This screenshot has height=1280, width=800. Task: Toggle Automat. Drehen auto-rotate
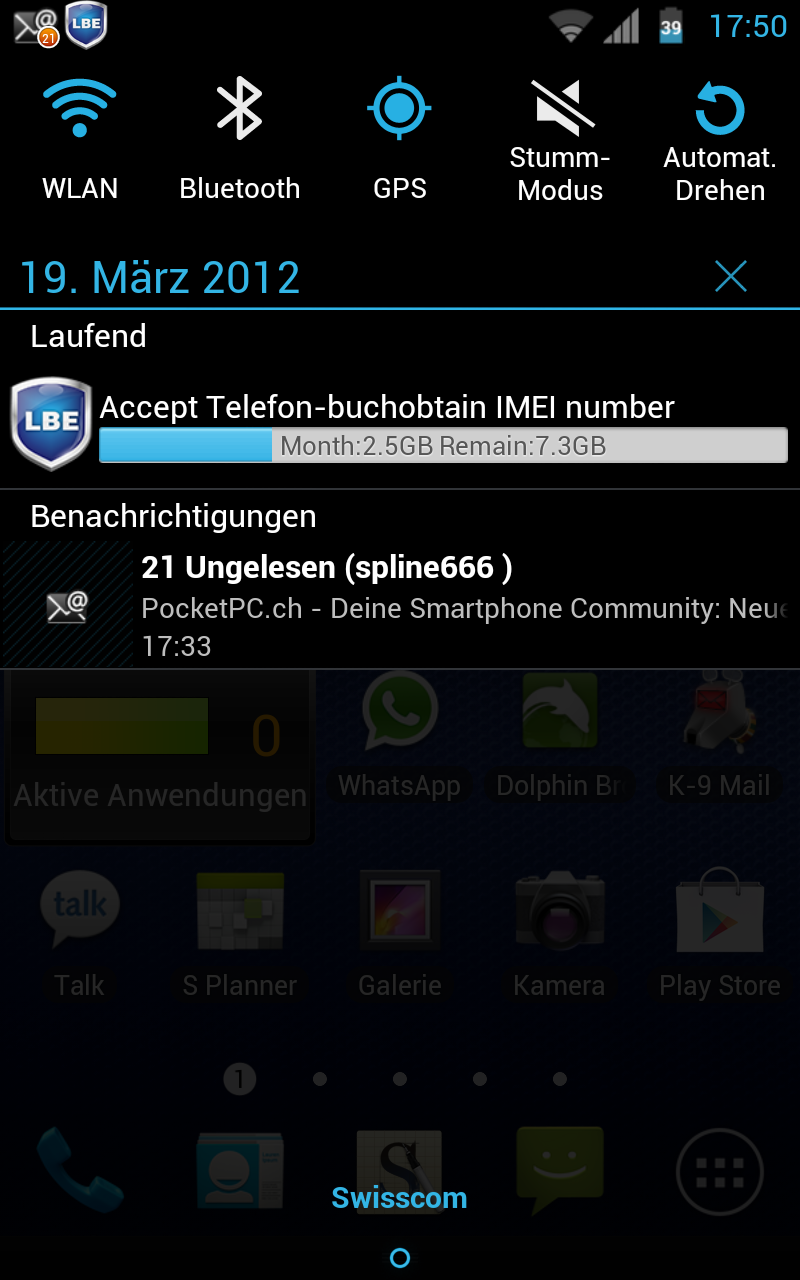pos(720,140)
